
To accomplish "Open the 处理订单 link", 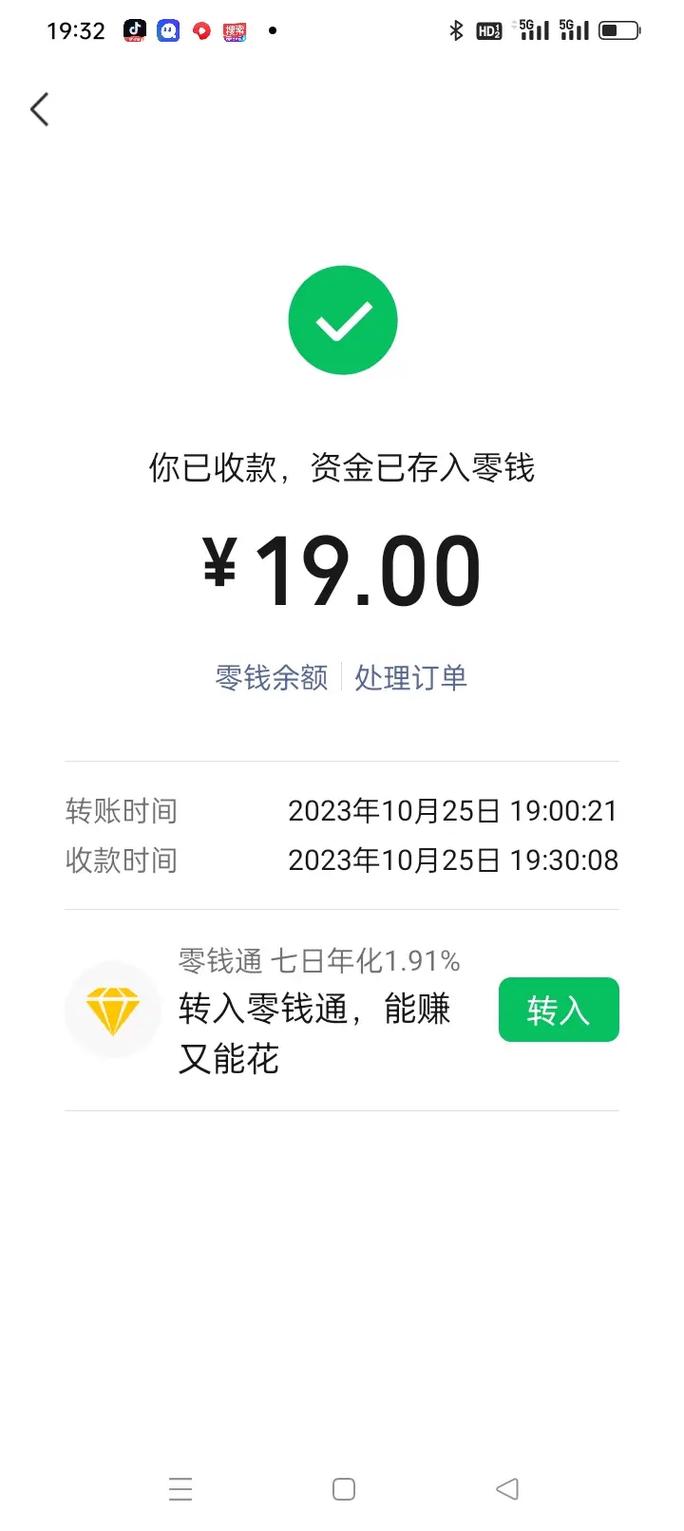I will (411, 678).
